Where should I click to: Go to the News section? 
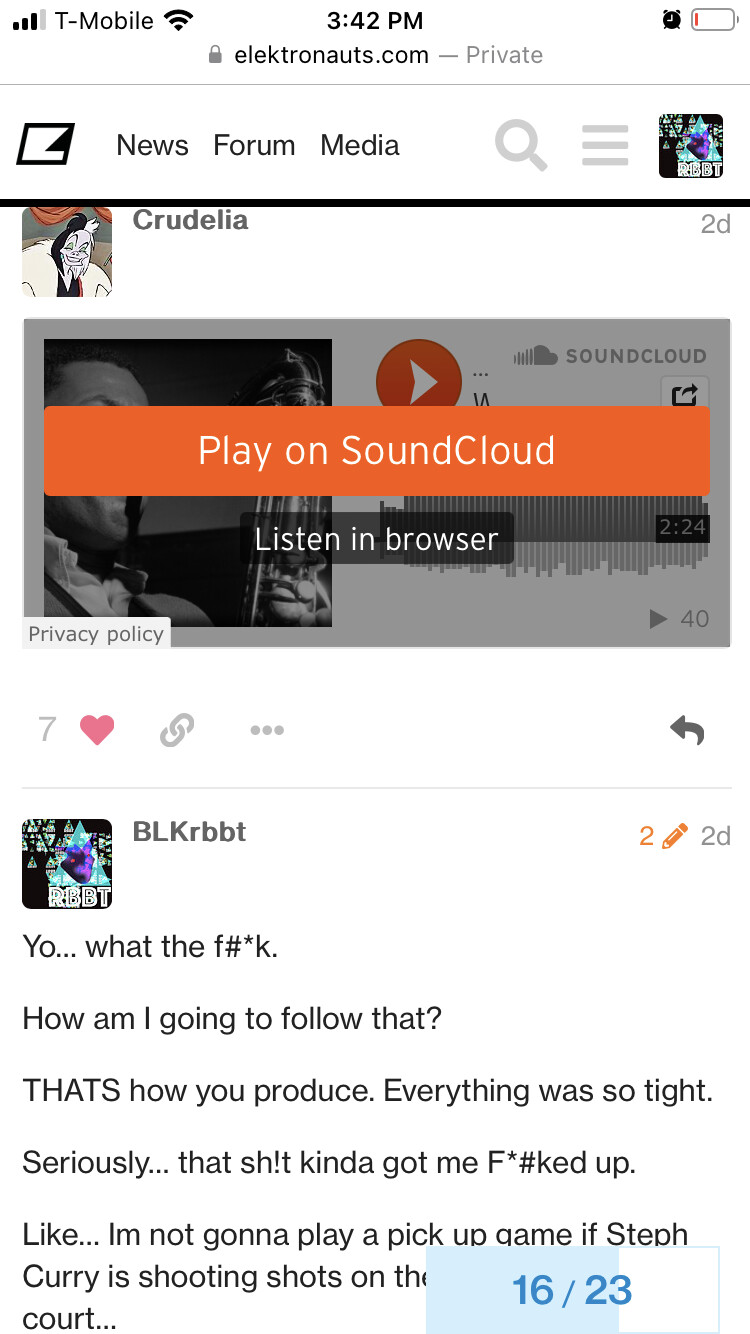pos(152,145)
